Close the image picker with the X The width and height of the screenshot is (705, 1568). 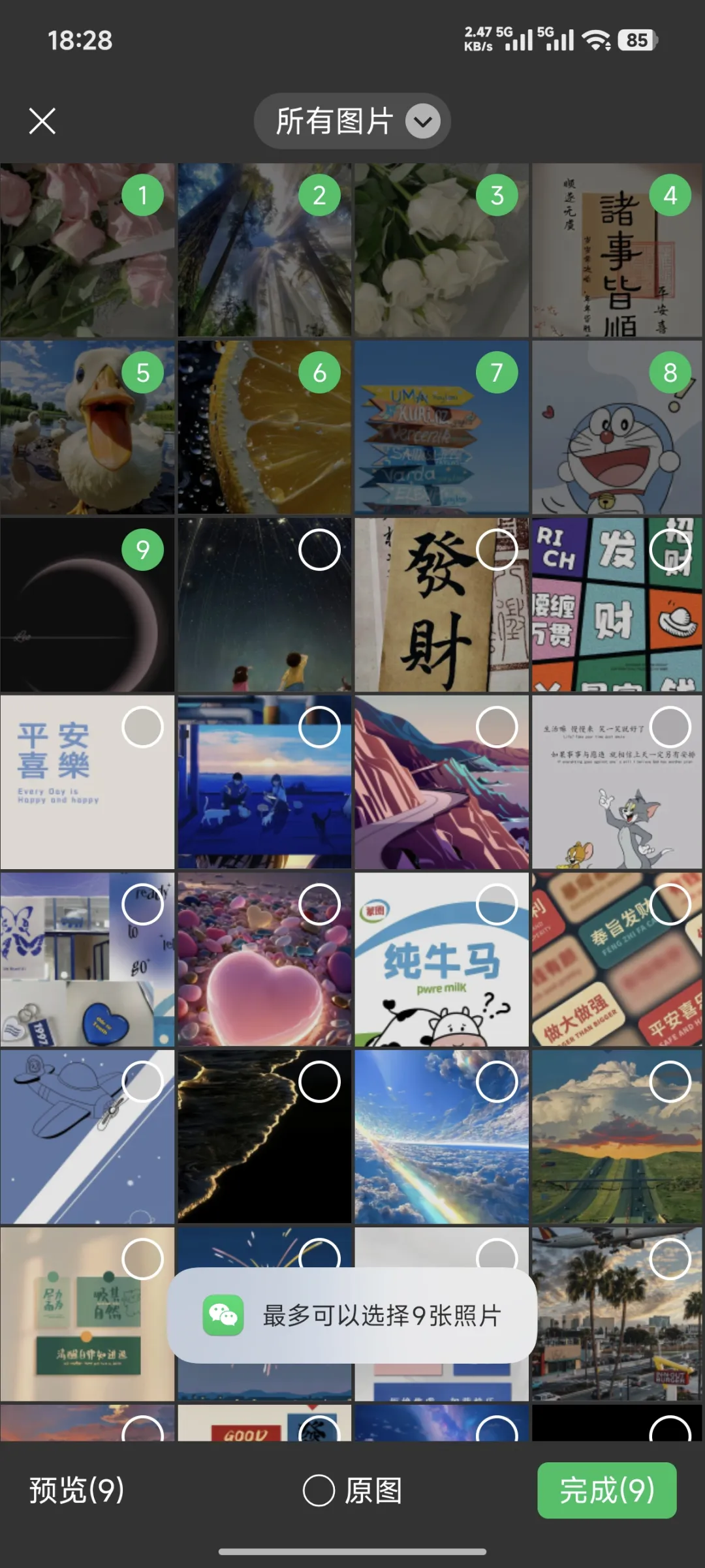42,121
